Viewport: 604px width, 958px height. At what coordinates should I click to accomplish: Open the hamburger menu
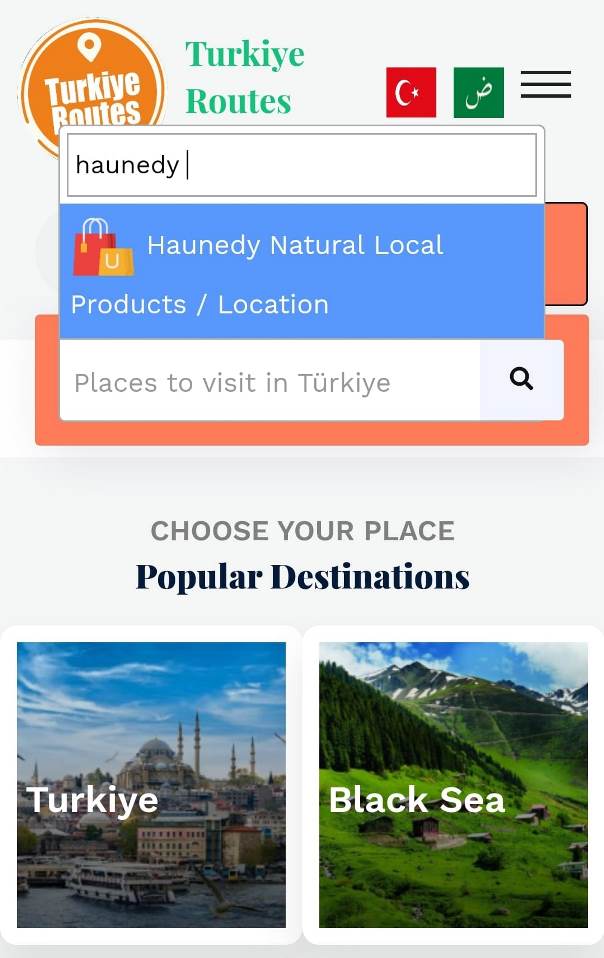point(545,85)
